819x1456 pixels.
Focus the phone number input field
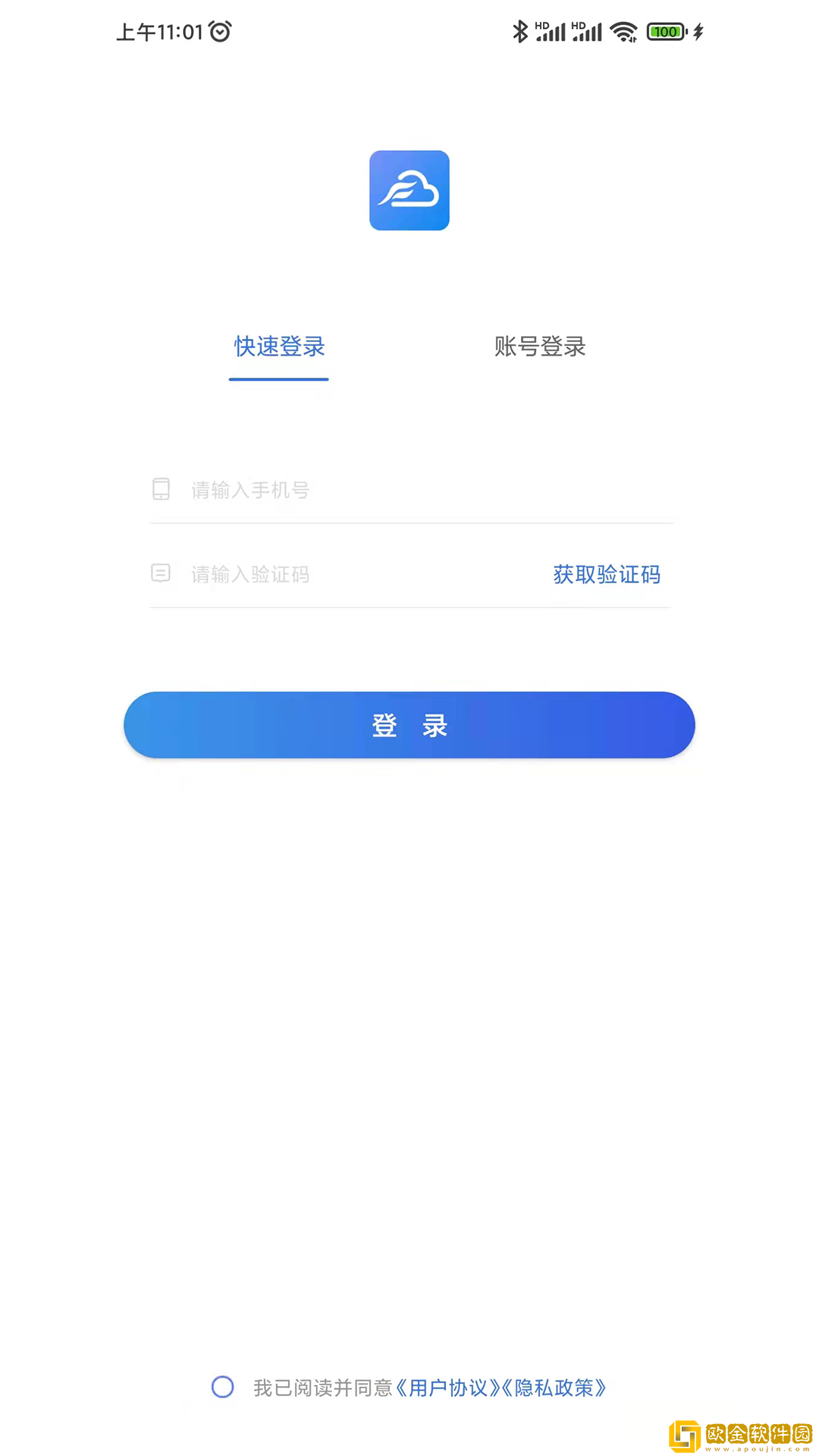click(409, 490)
